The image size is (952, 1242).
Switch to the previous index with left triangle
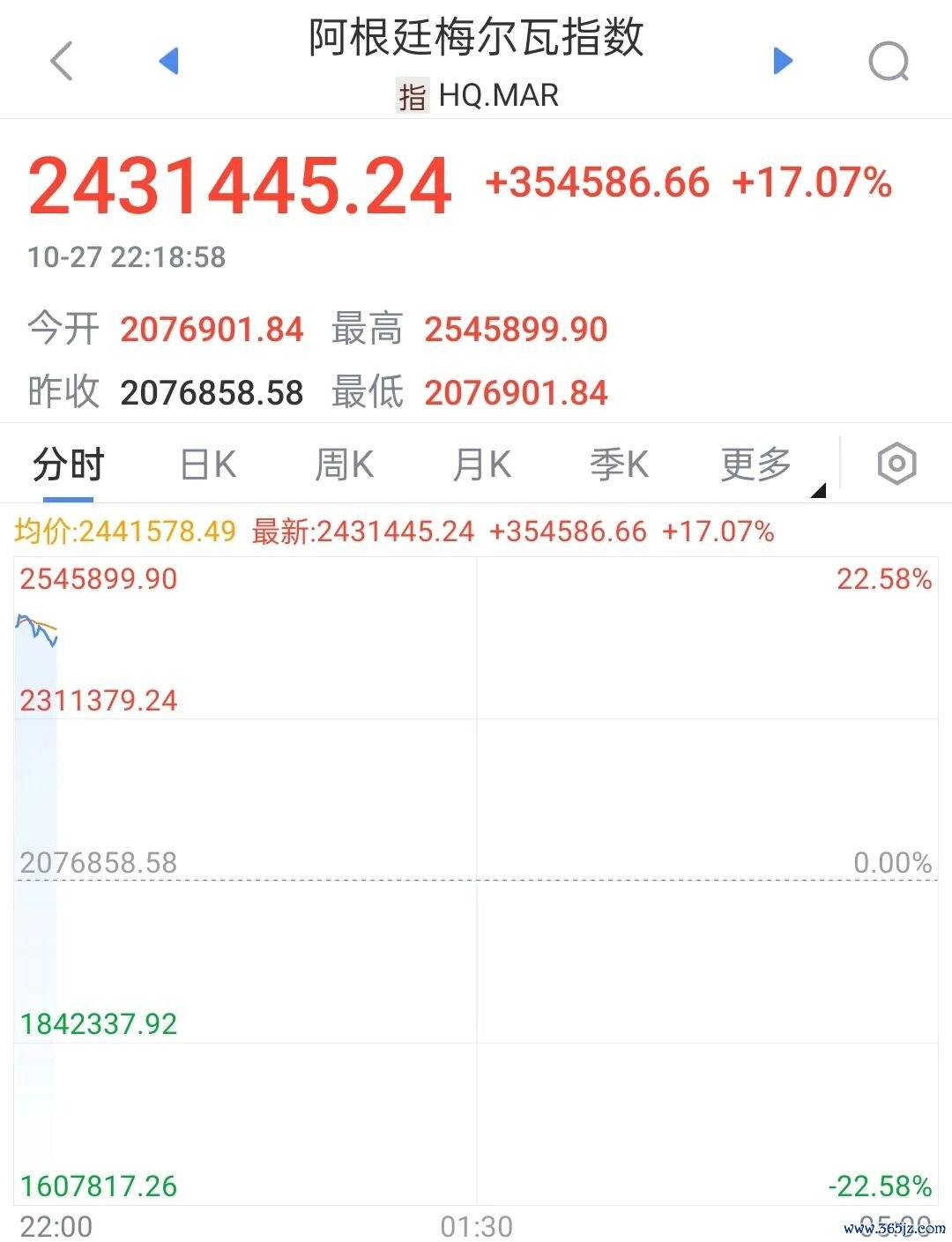point(168,61)
